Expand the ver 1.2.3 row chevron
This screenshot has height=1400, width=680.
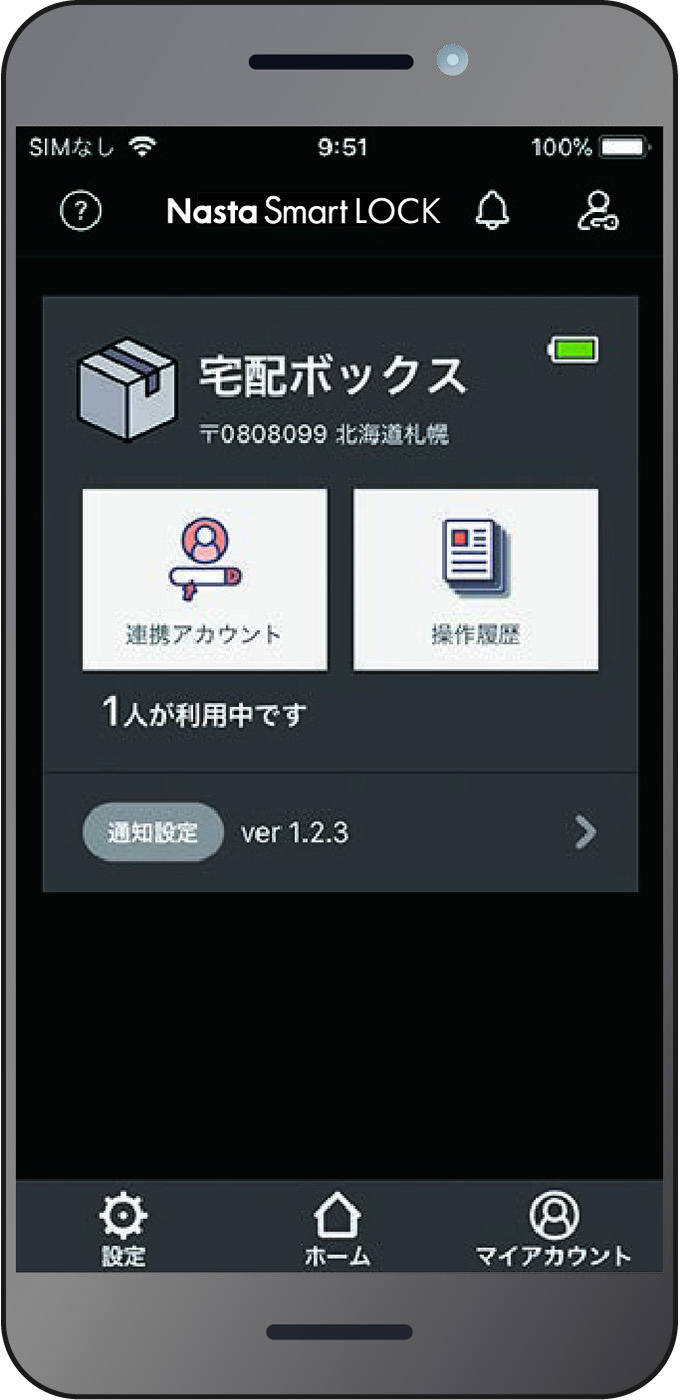click(x=587, y=832)
